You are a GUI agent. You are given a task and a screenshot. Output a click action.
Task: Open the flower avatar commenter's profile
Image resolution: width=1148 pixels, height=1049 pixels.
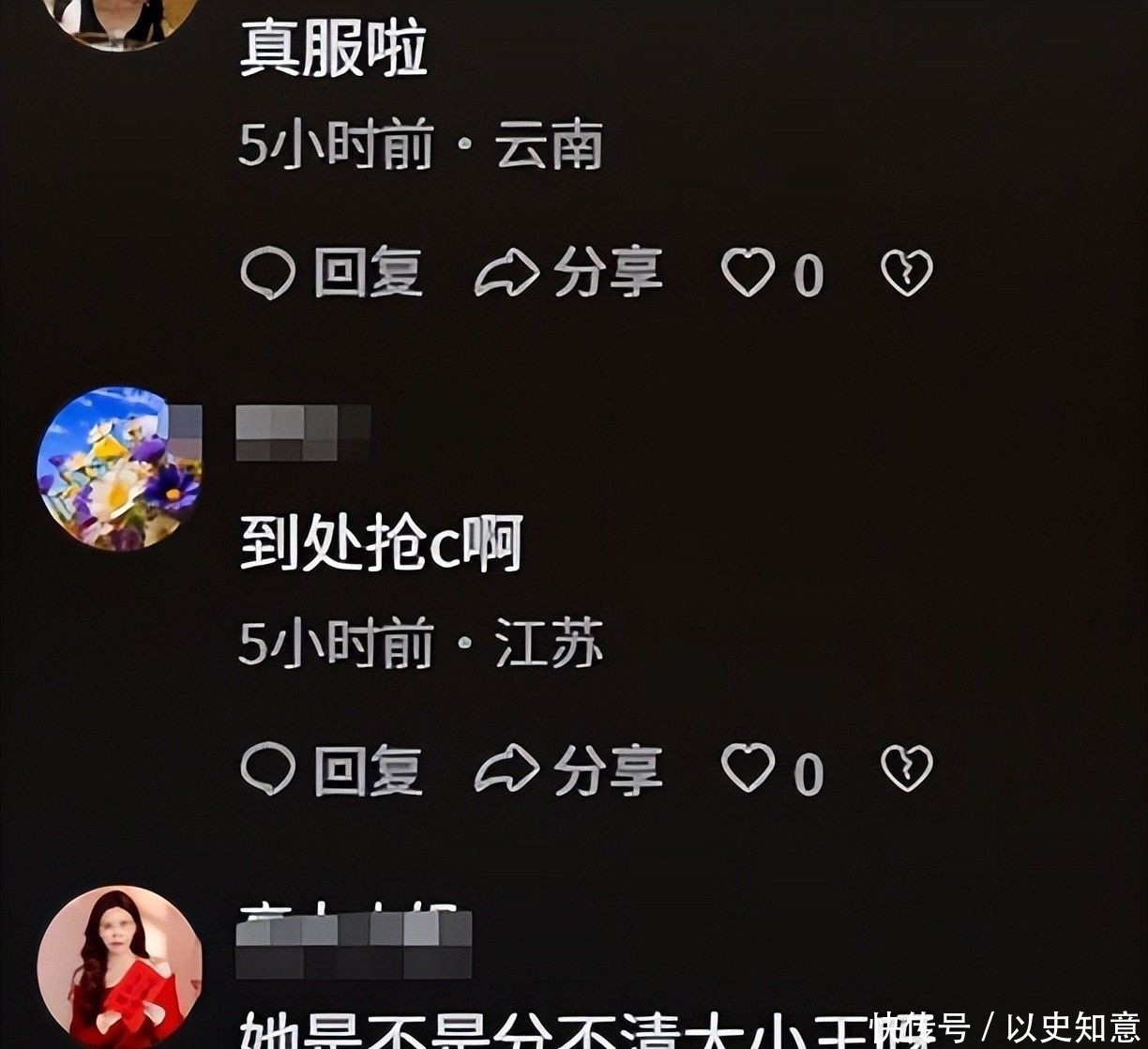tap(119, 468)
